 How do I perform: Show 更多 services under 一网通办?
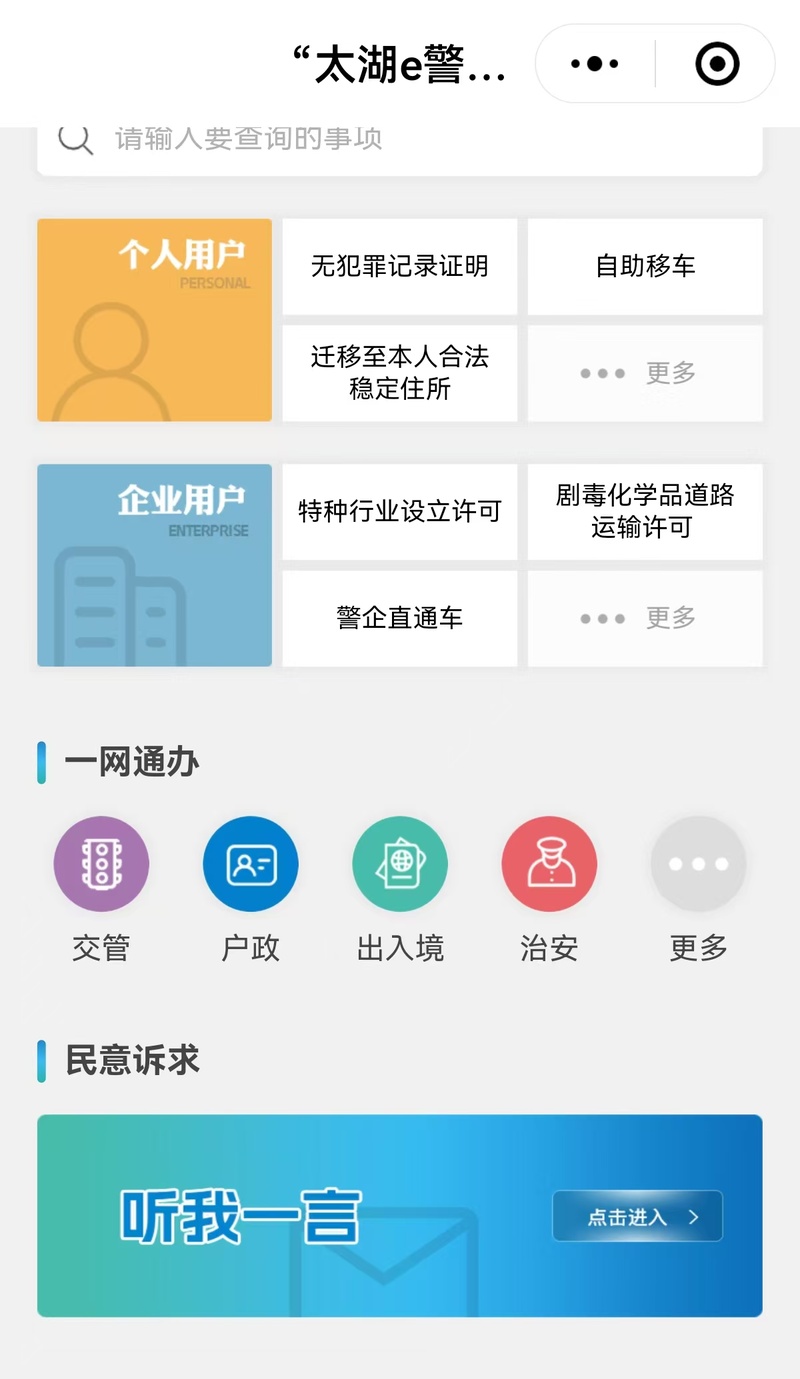pyautogui.click(x=698, y=864)
